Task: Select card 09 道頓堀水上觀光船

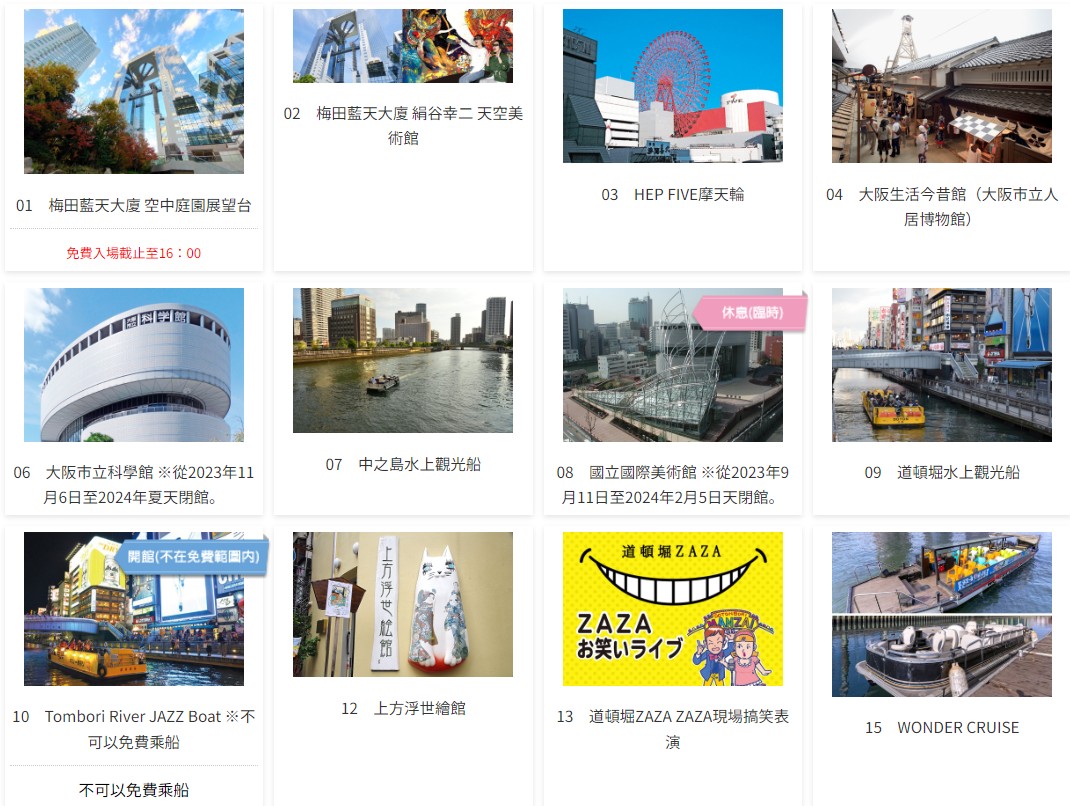Action: 941,365
